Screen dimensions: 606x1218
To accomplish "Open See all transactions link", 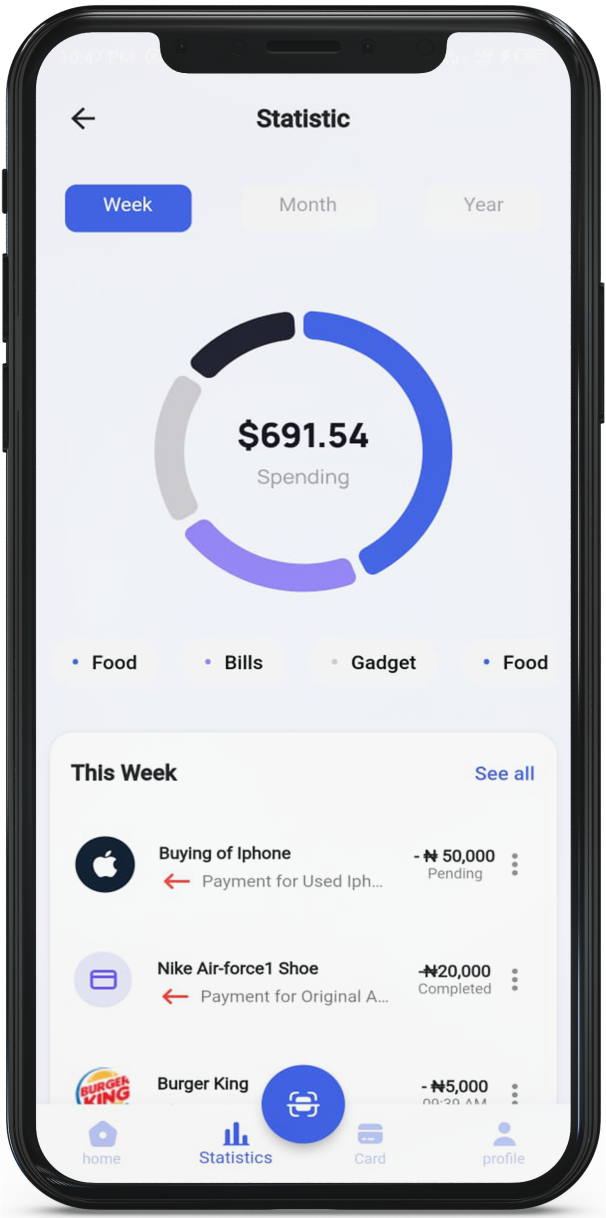I will 504,773.
